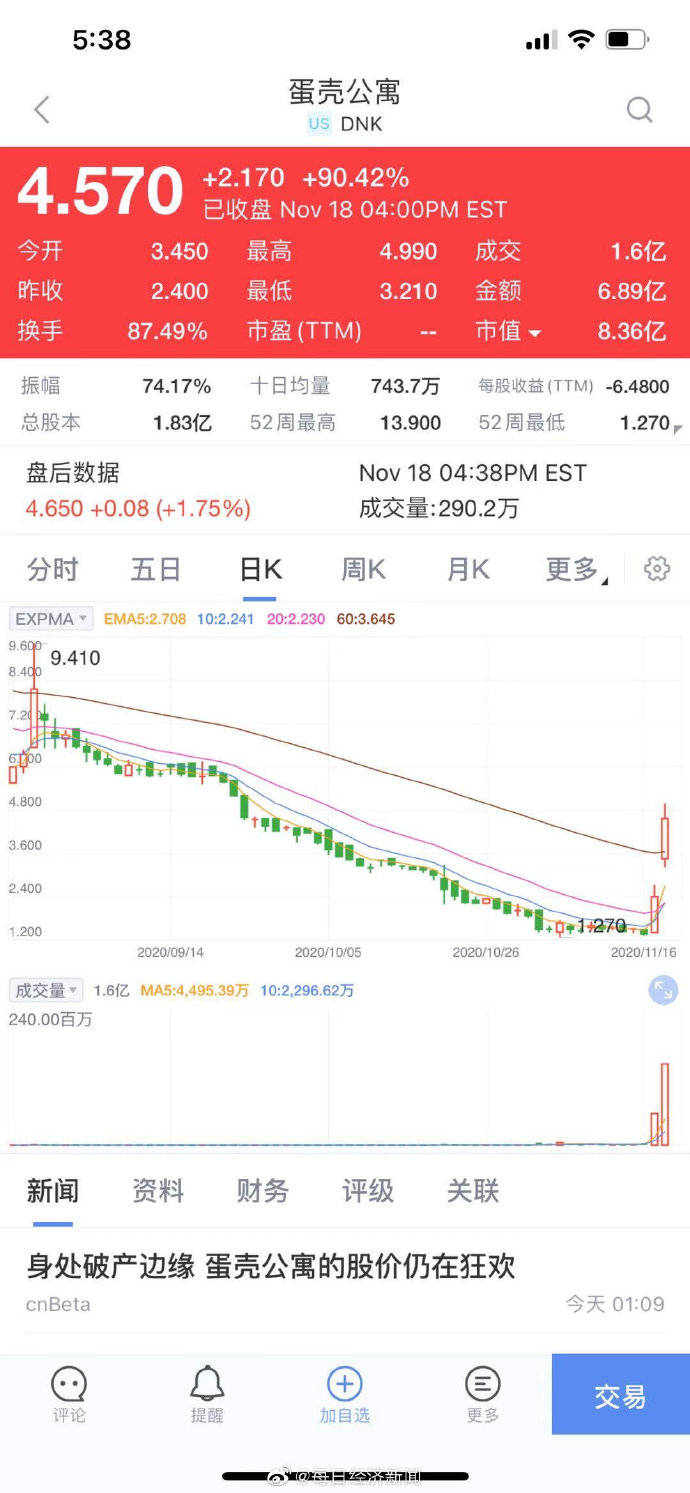690x1493 pixels.
Task: Switch to the 资料 tab
Action: pyautogui.click(x=158, y=1190)
